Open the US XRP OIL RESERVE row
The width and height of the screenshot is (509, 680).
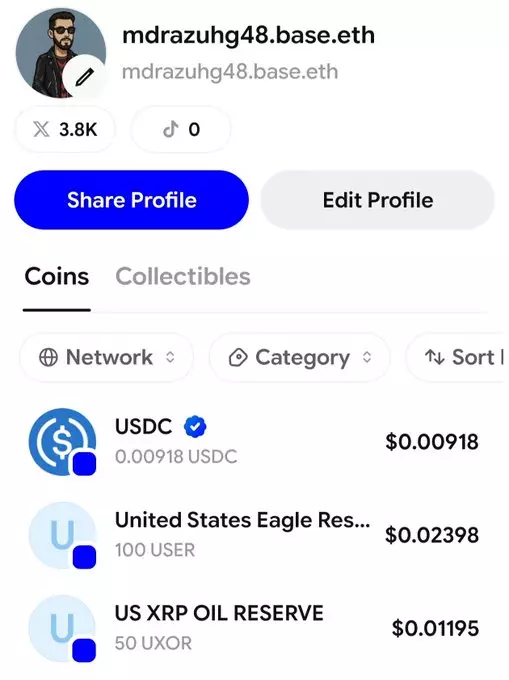click(x=254, y=628)
